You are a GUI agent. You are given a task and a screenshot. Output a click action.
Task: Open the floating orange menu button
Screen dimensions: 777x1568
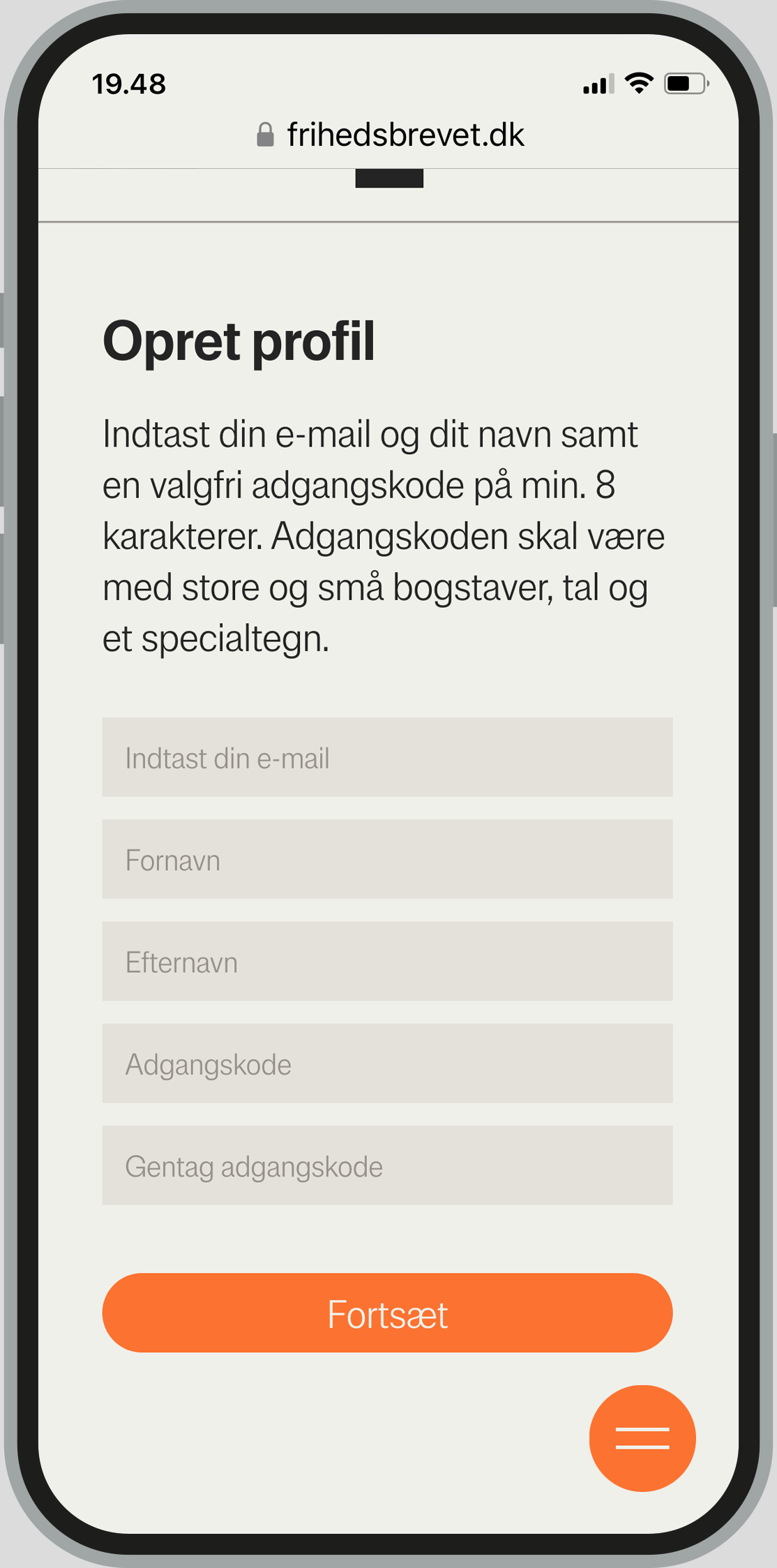coord(642,1438)
